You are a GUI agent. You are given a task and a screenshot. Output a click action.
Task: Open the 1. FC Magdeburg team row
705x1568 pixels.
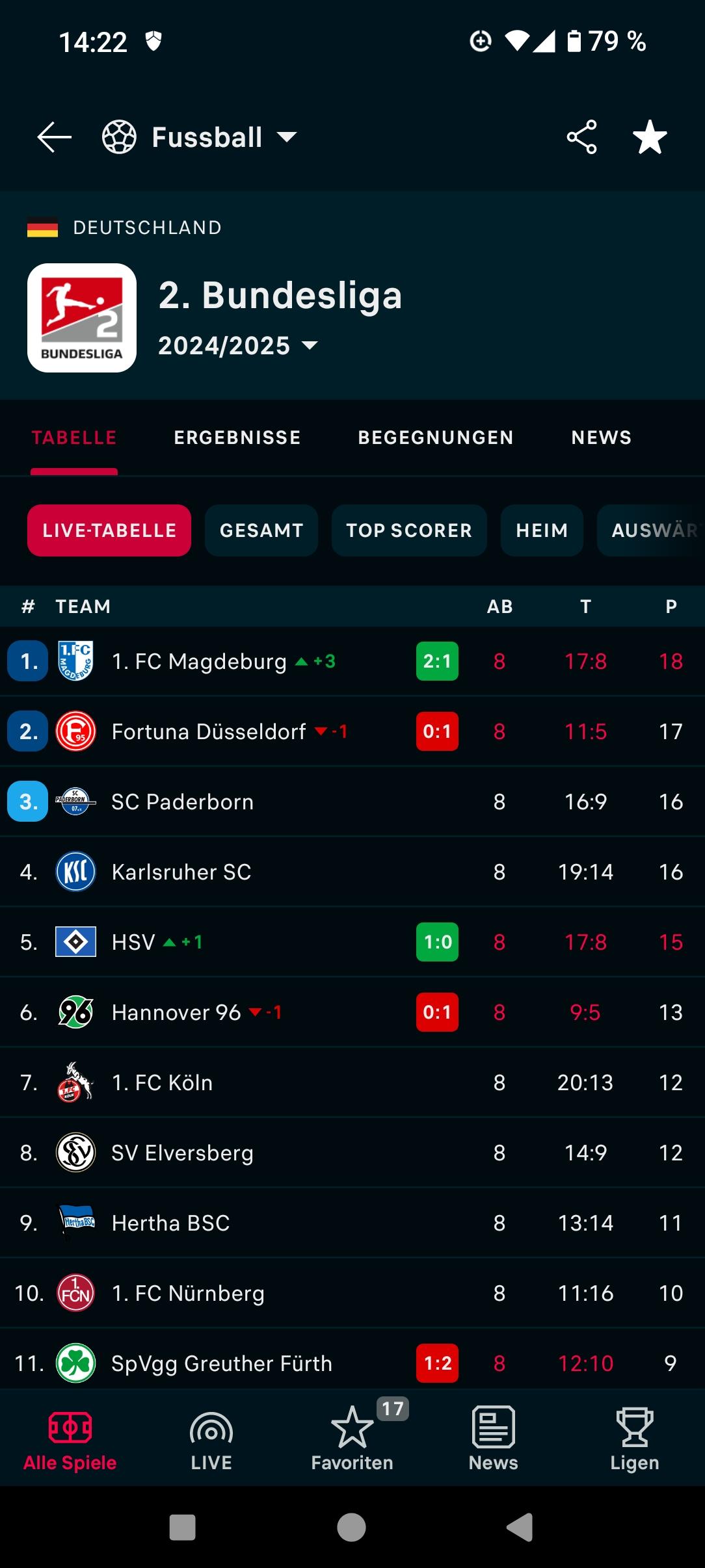199,662
